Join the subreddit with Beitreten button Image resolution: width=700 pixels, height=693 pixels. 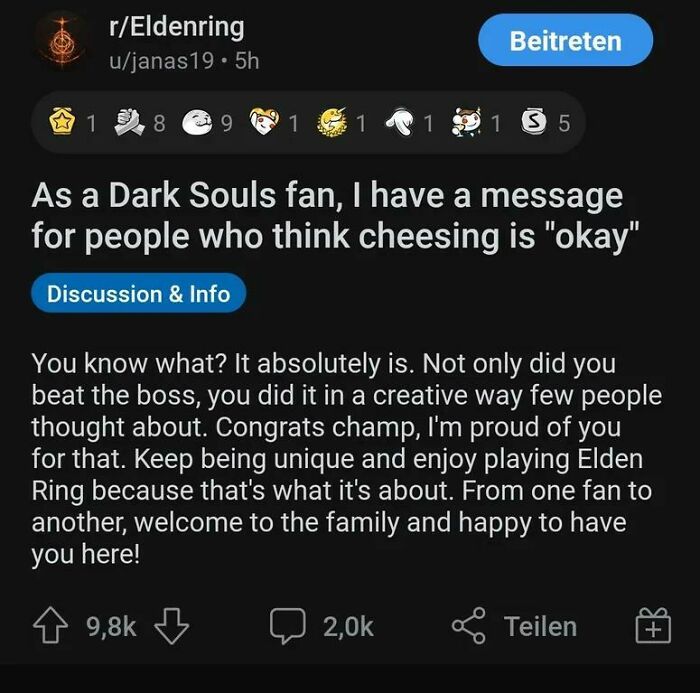565,41
